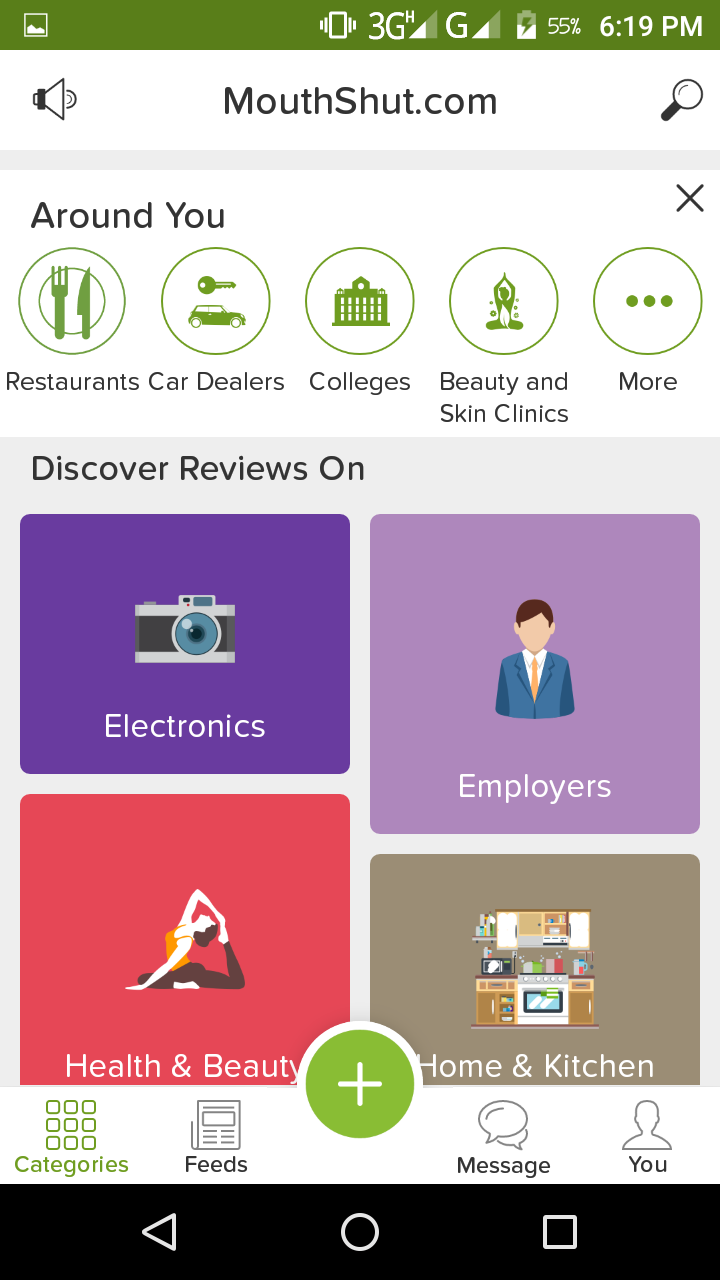720x1280 pixels.
Task: Tap the megaphone announcements icon
Action: coord(55,100)
